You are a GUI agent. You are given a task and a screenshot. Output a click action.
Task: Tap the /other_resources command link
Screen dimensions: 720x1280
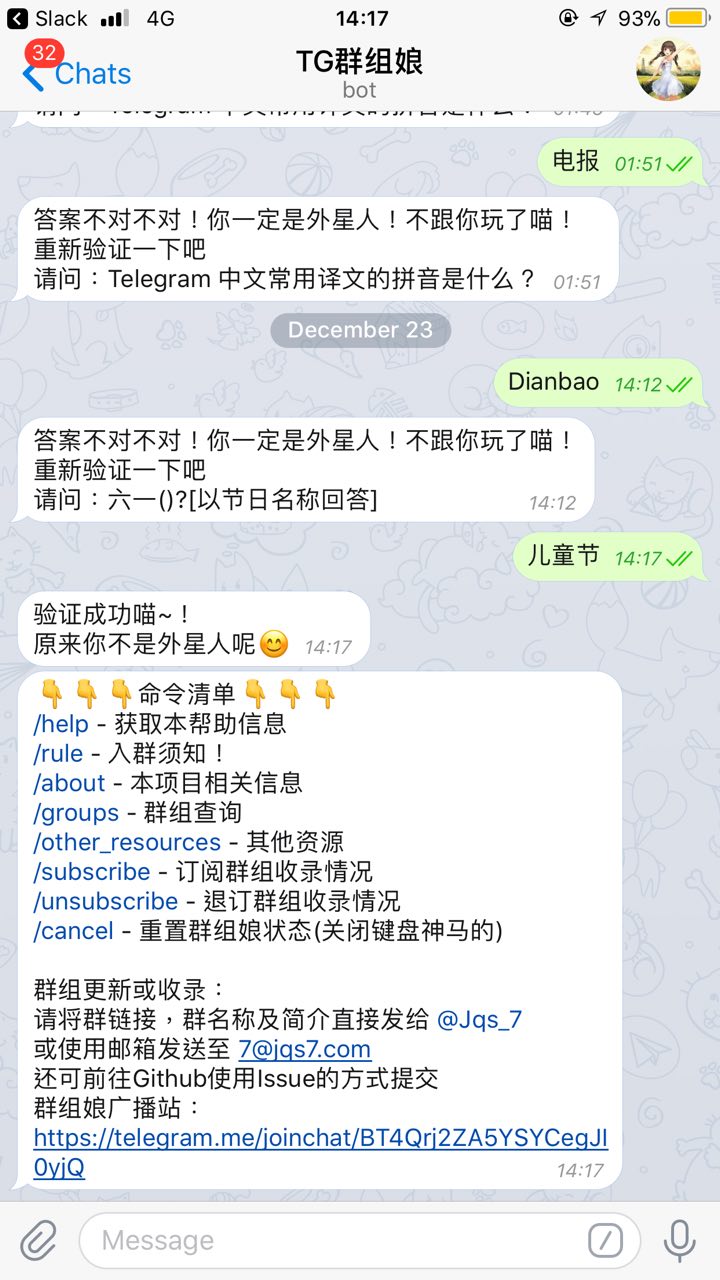point(127,842)
